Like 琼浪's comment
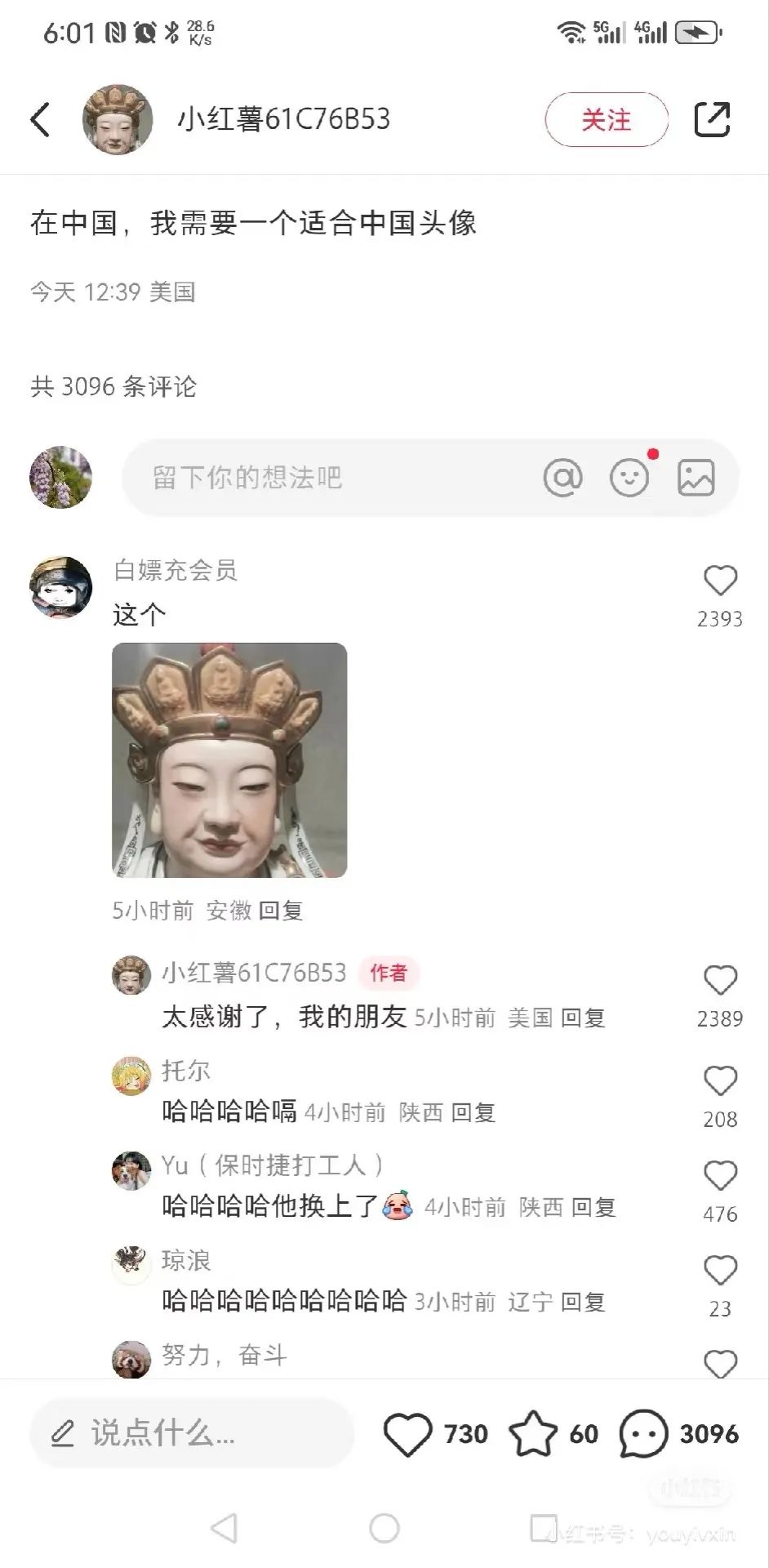Viewport: 769px width, 1568px height. click(x=720, y=1271)
